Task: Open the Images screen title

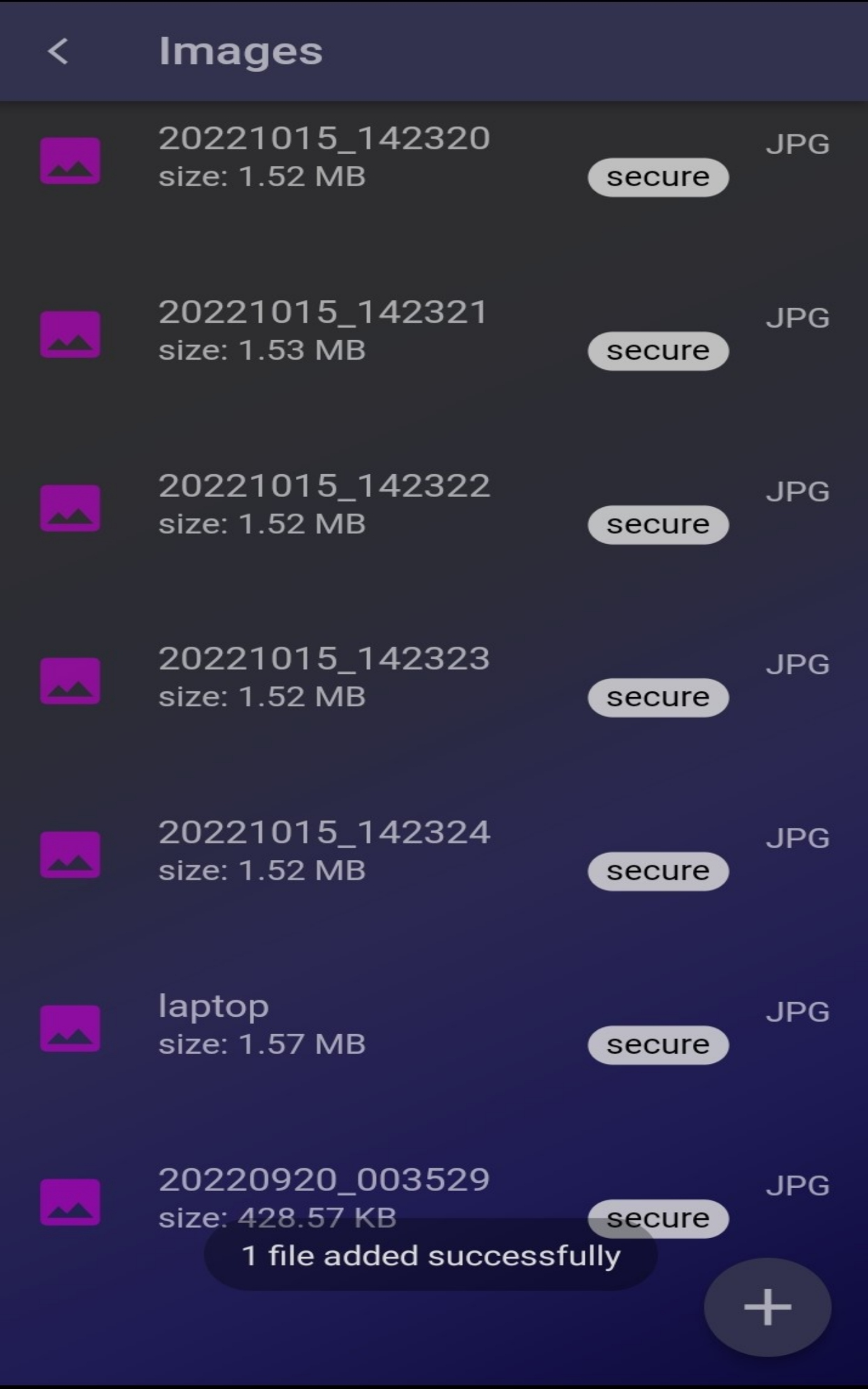Action: (240, 52)
